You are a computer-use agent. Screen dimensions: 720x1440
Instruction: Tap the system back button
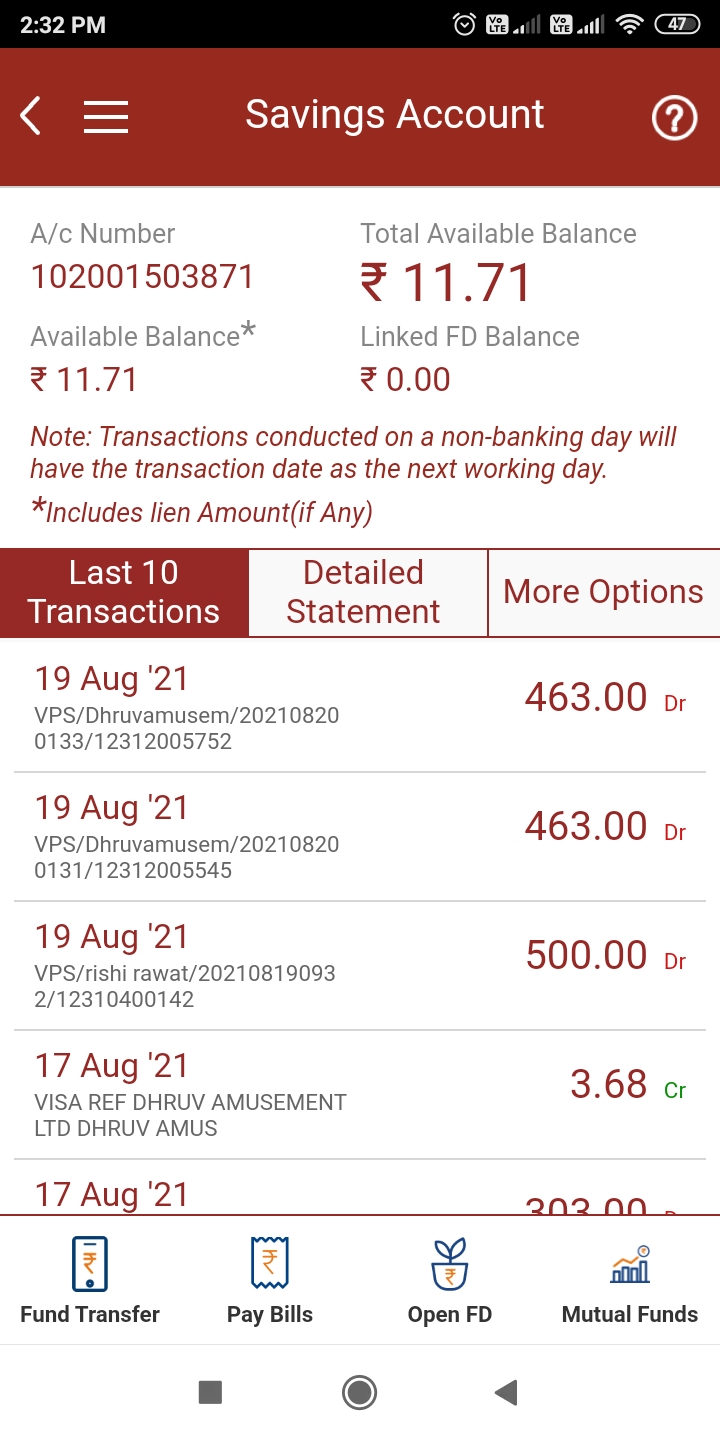pos(507,1392)
